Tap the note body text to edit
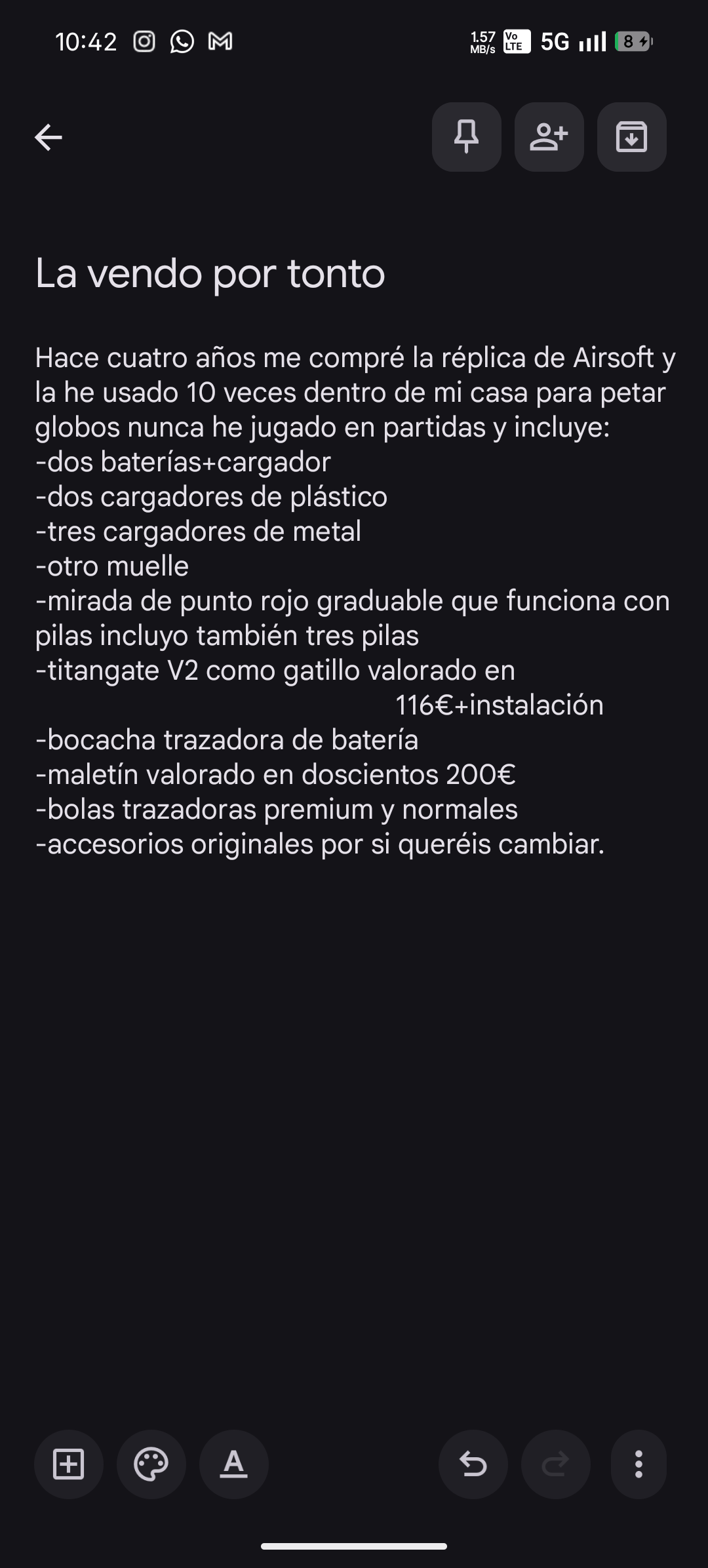Screen dimensions: 708x1568 [x=354, y=600]
